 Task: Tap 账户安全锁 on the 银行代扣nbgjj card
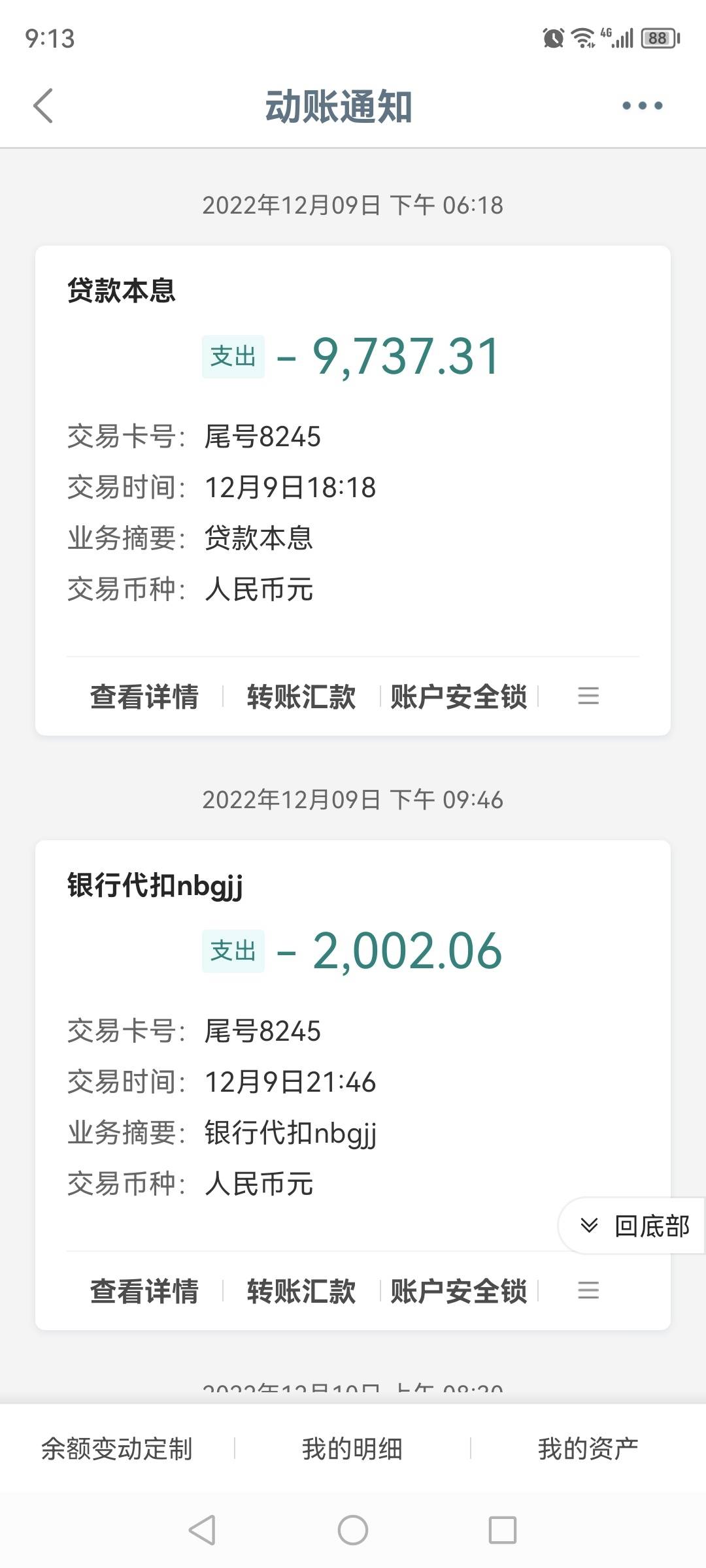(x=459, y=1291)
